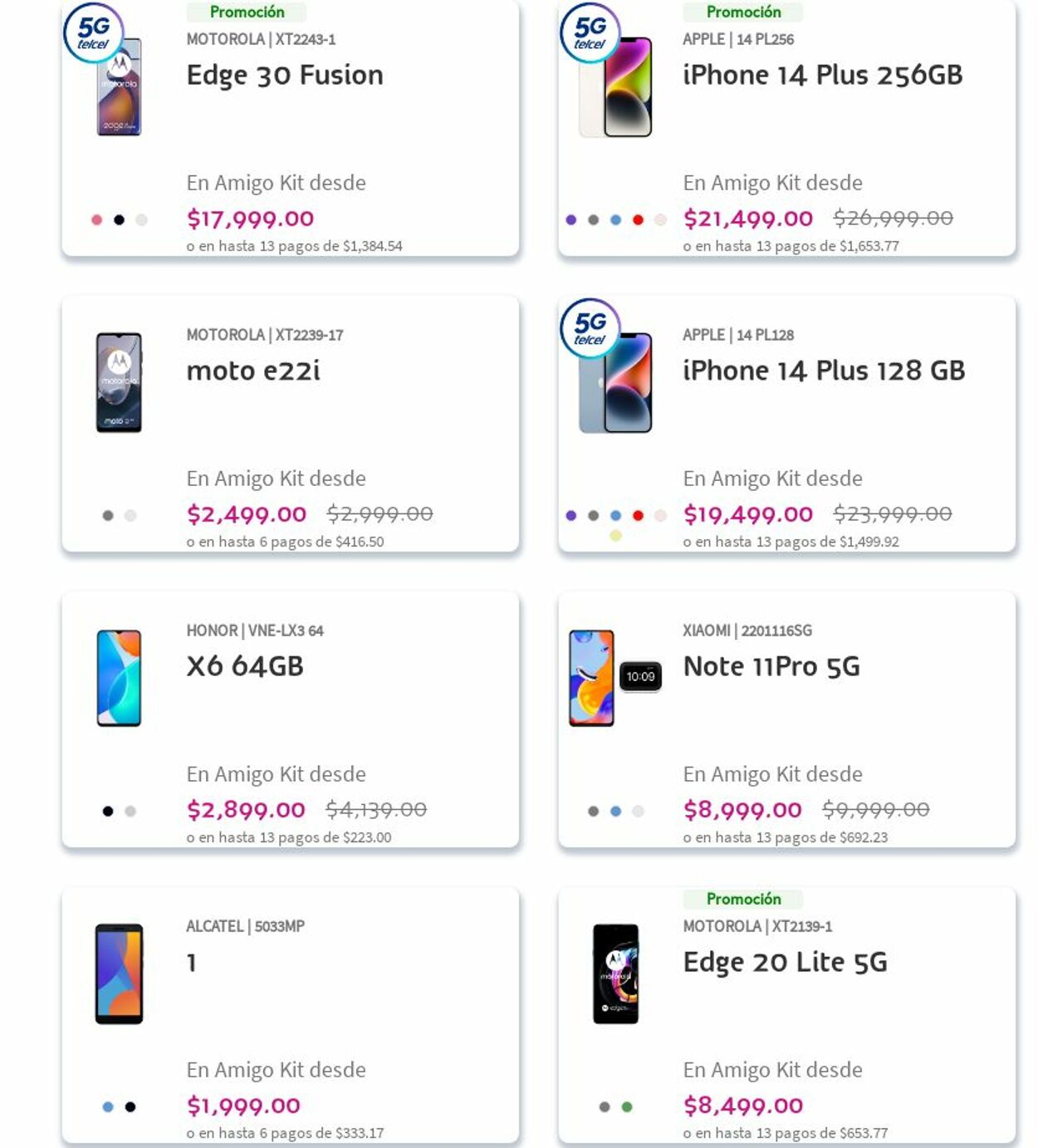The width and height of the screenshot is (1038, 1148).
Task: Choose the yellow color for iPhone 14 Plus 128 GB
Action: tap(615, 536)
